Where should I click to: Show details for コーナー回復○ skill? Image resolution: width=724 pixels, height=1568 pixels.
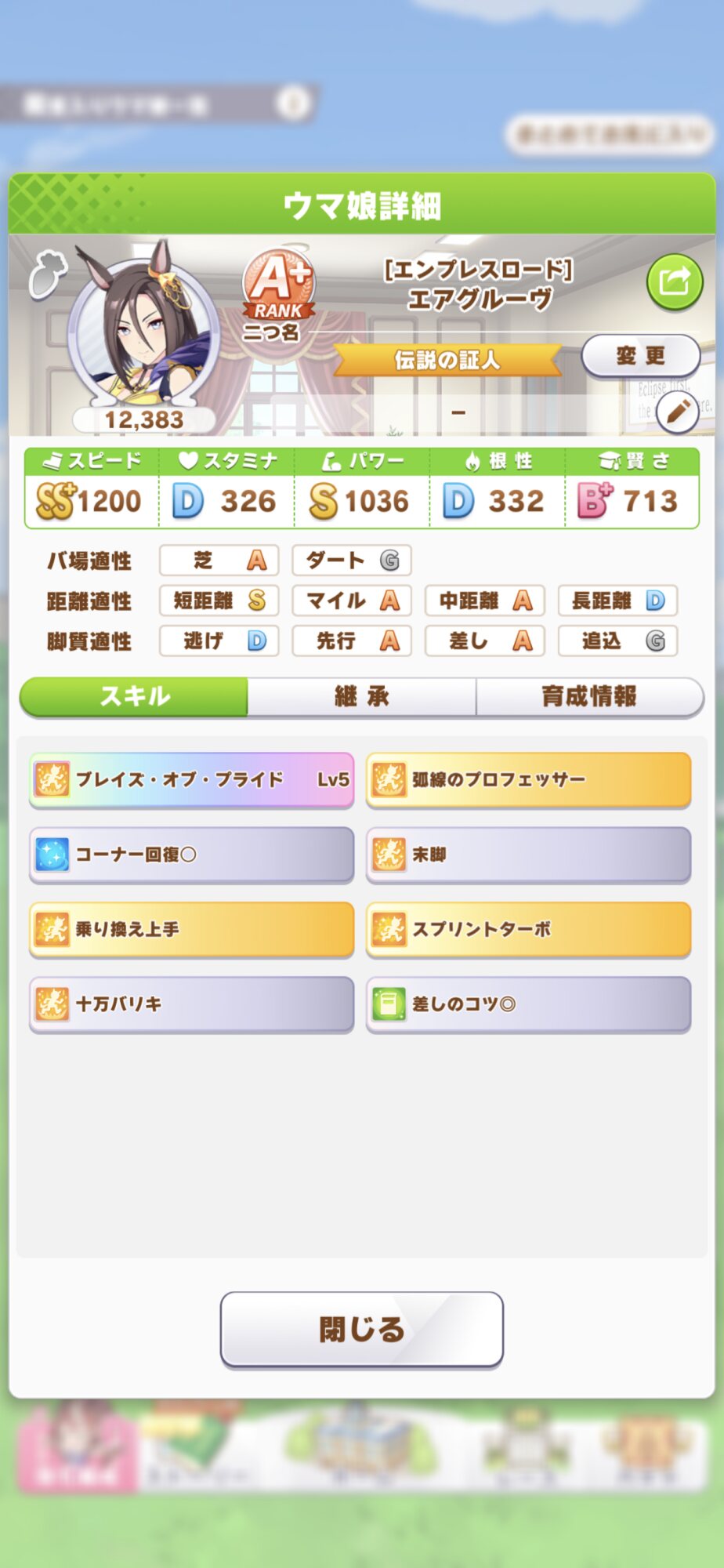191,854
